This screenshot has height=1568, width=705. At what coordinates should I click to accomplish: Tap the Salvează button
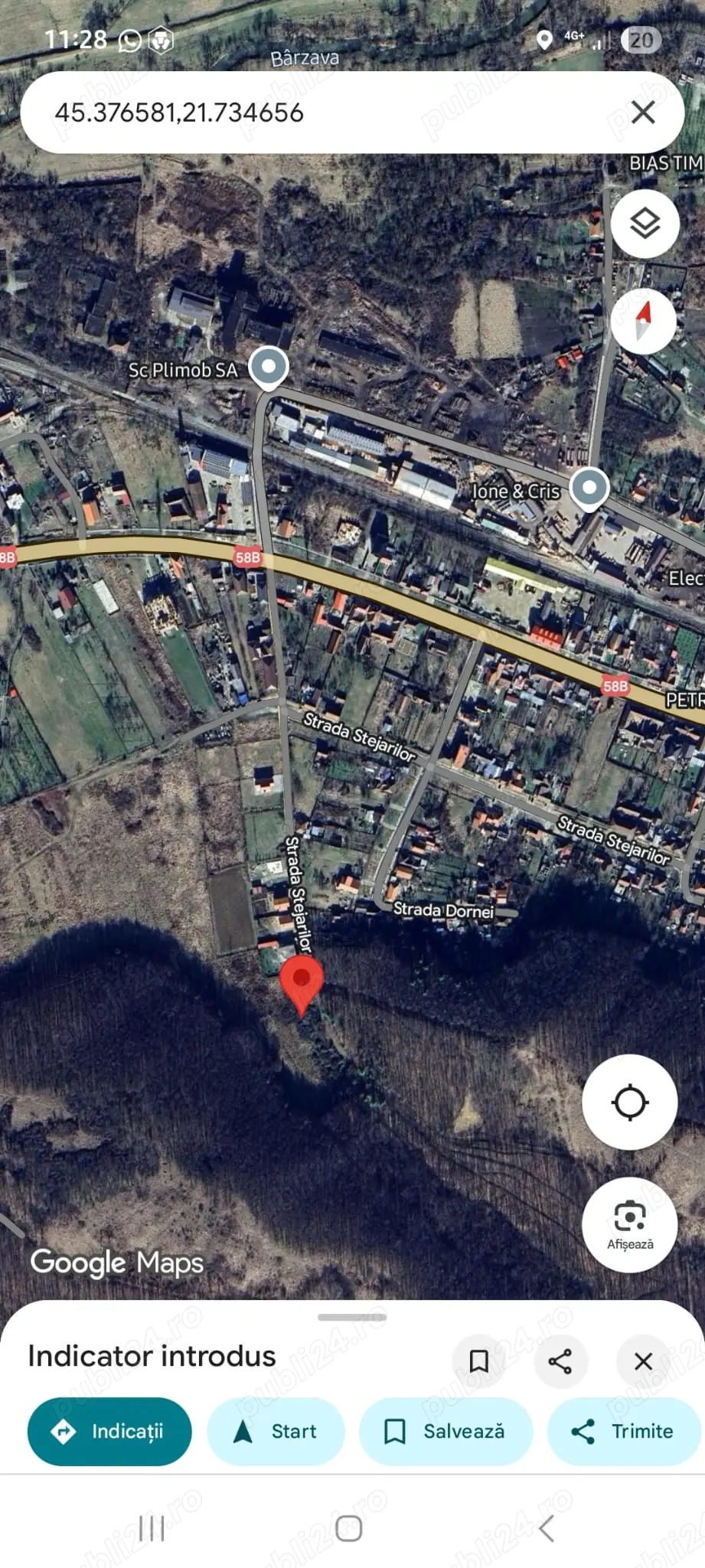tap(446, 1431)
